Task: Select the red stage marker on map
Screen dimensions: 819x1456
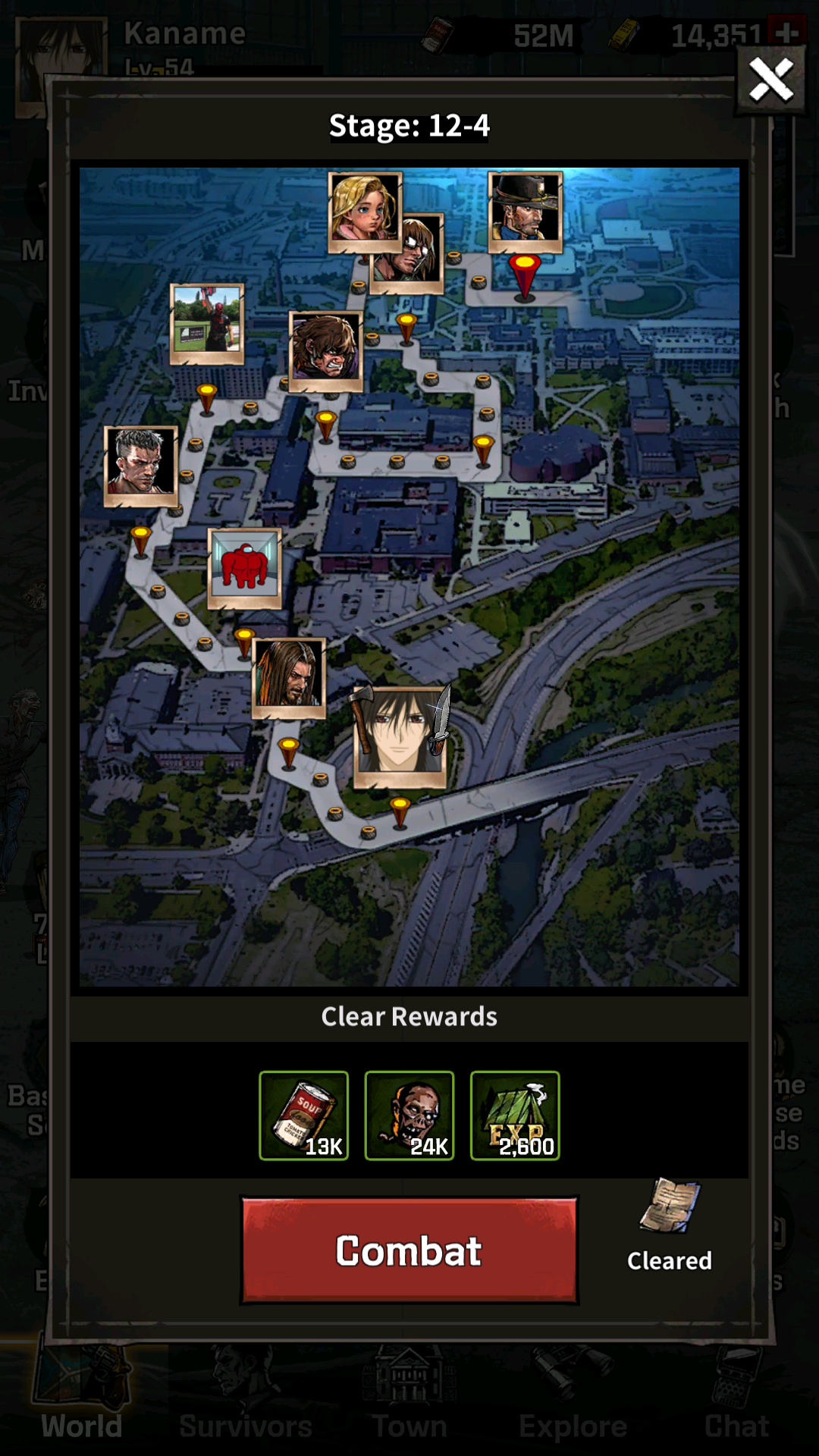Action: point(524,276)
